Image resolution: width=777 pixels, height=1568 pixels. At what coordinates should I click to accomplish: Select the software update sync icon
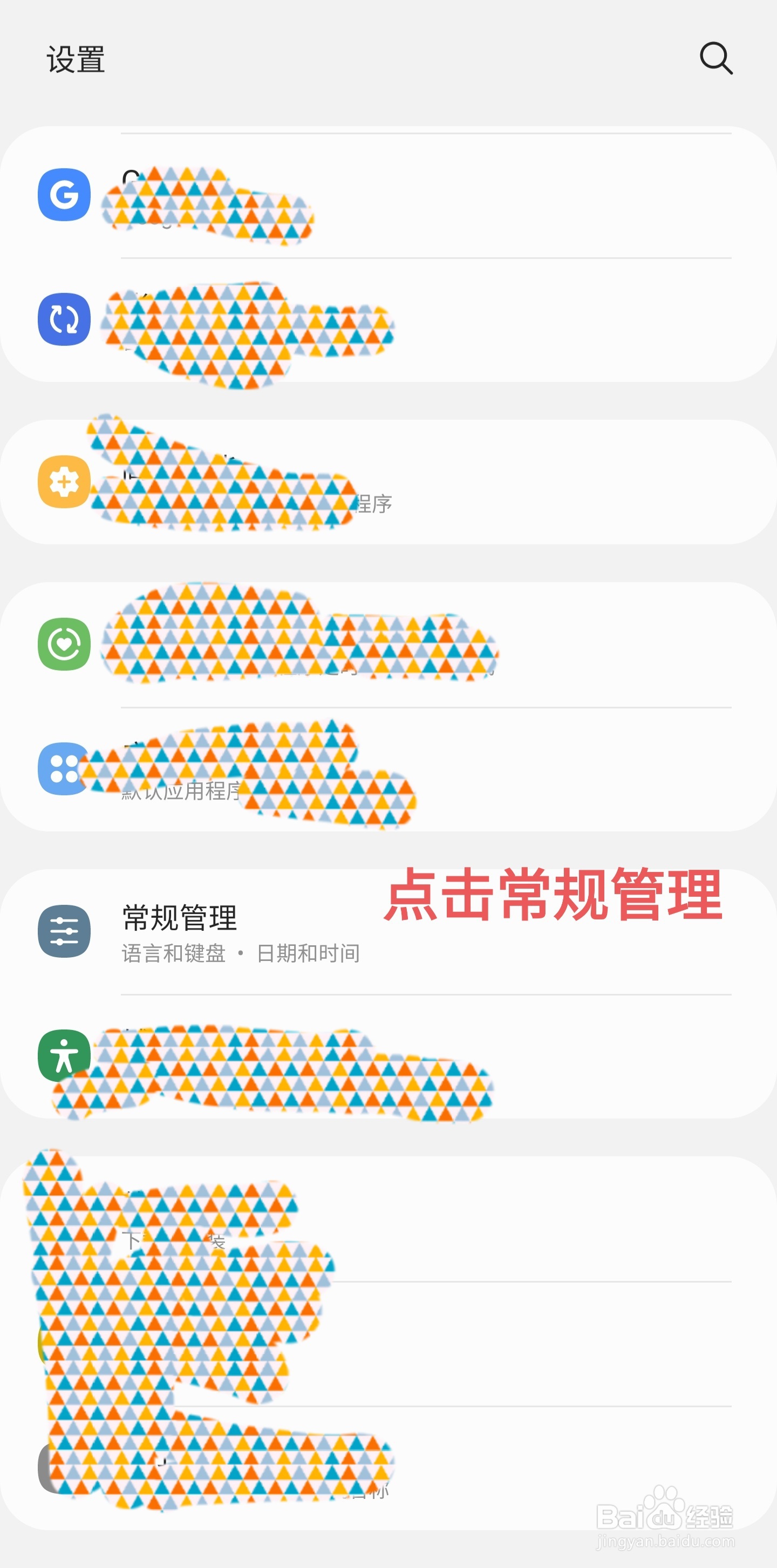(x=65, y=319)
